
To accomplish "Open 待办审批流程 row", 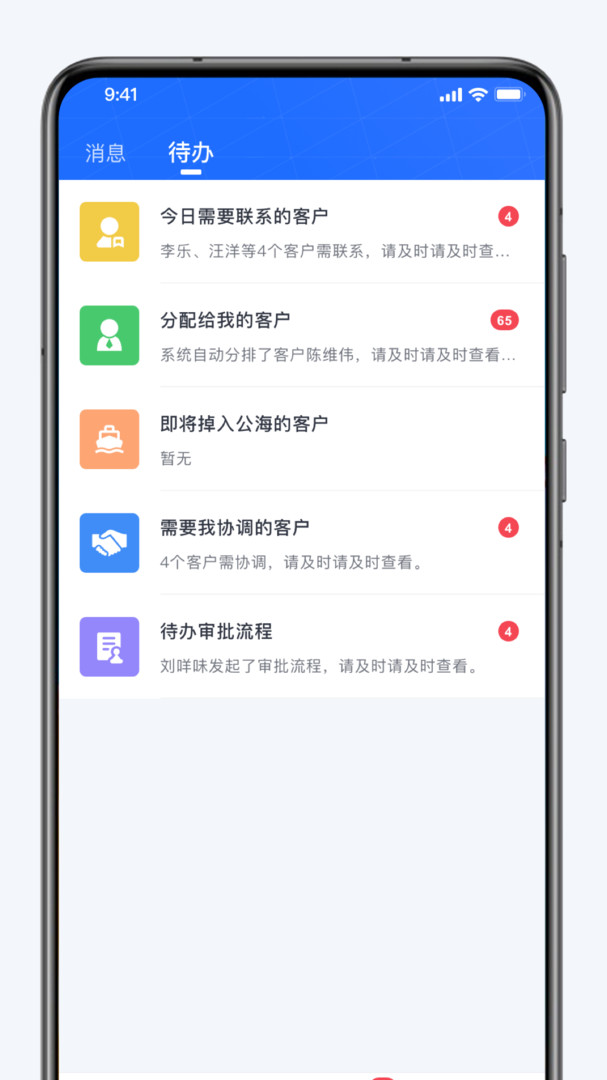I will coord(302,647).
